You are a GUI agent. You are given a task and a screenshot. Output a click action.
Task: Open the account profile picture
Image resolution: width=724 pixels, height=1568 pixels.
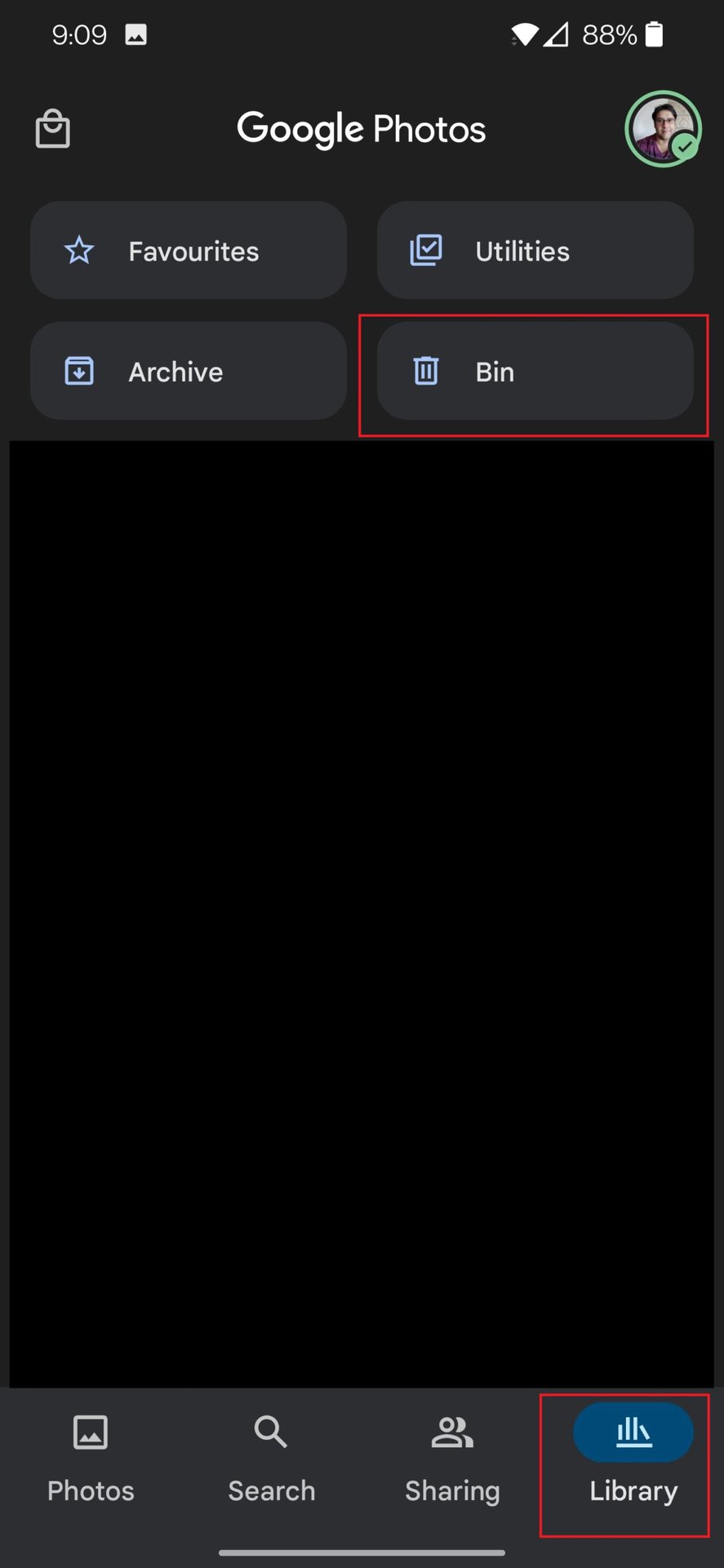(663, 129)
